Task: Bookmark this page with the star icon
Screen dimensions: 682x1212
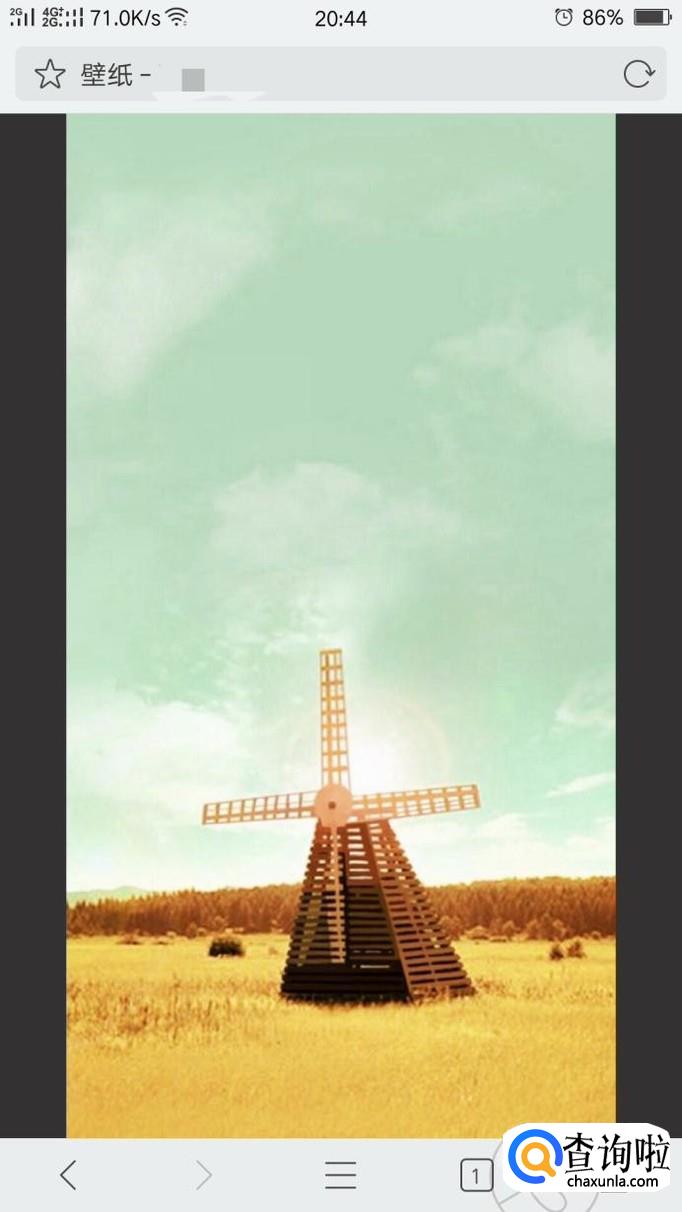Action: tap(49, 74)
